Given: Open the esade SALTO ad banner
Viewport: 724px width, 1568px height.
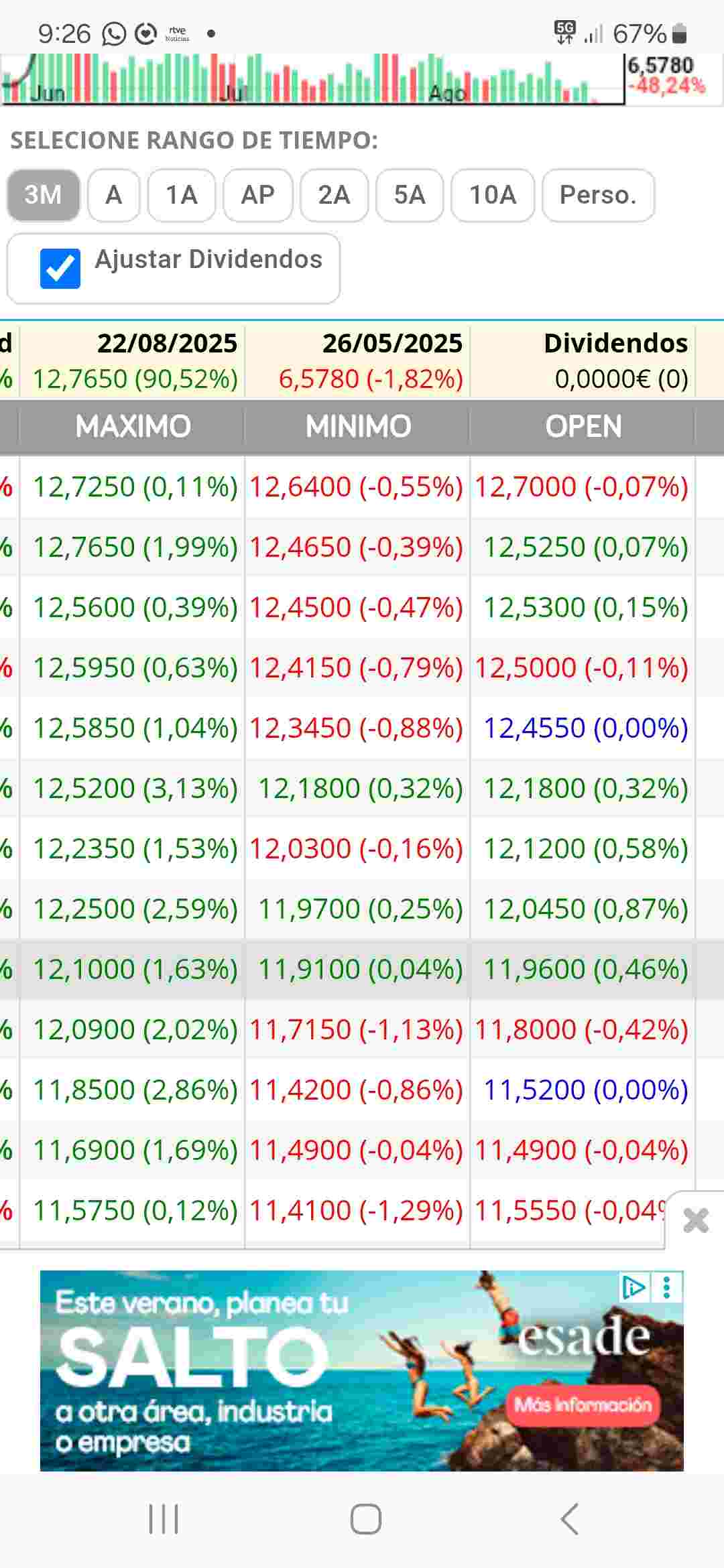Looking at the screenshot, I should [x=362, y=1370].
